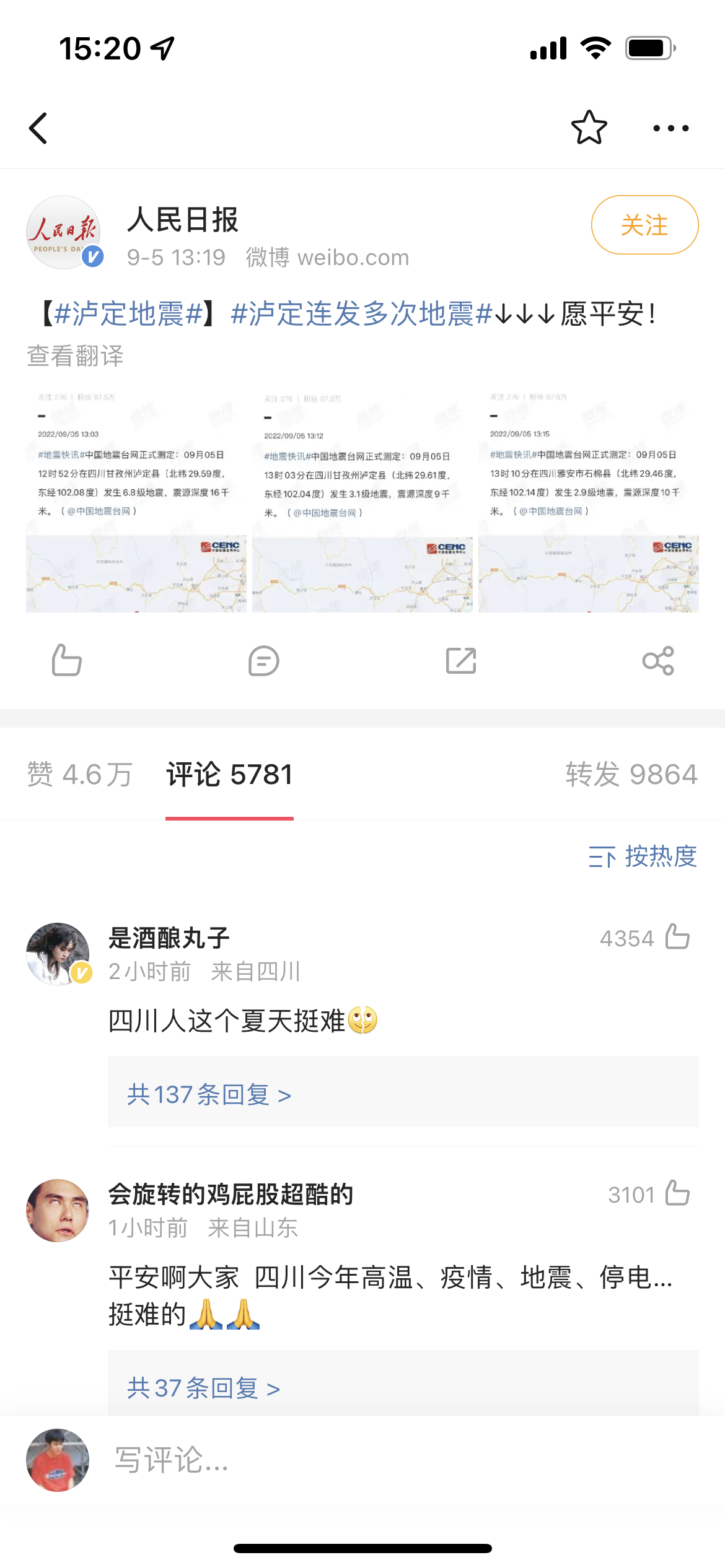Tap 查看翻译 to translate the post
Viewport: 725px width, 1568px height.
pos(76,355)
